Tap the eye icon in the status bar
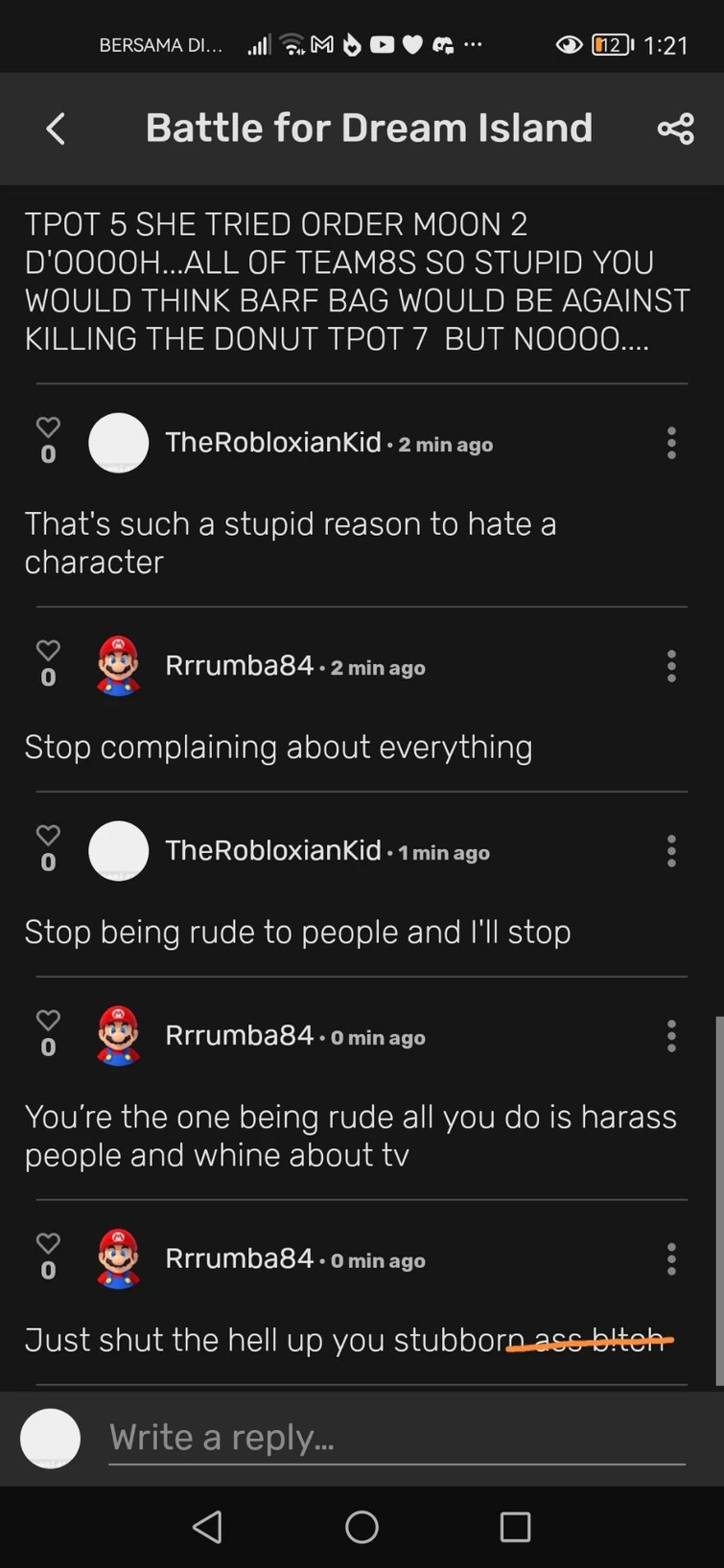Viewport: 724px width, 1568px height. click(x=570, y=44)
